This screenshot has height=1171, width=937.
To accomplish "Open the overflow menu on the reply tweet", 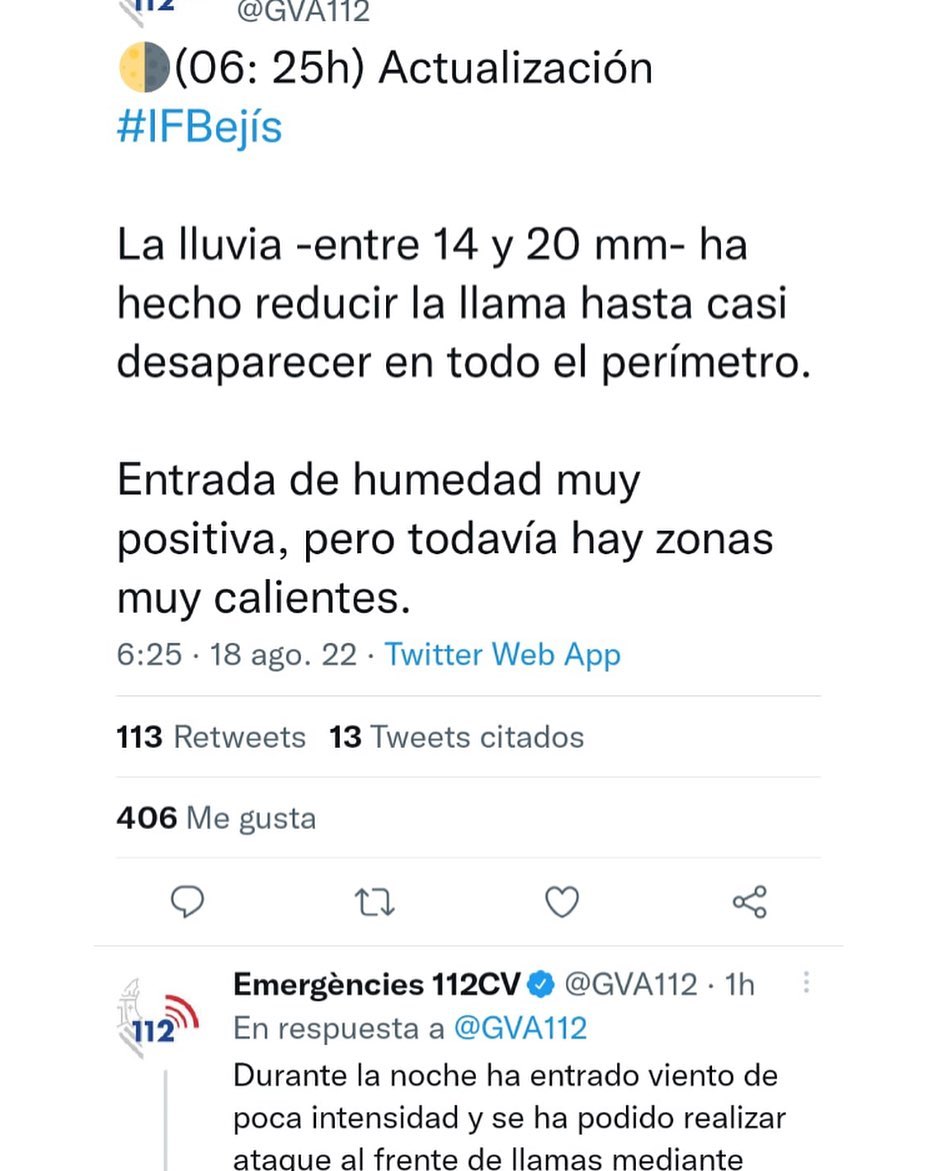I will click(x=806, y=984).
